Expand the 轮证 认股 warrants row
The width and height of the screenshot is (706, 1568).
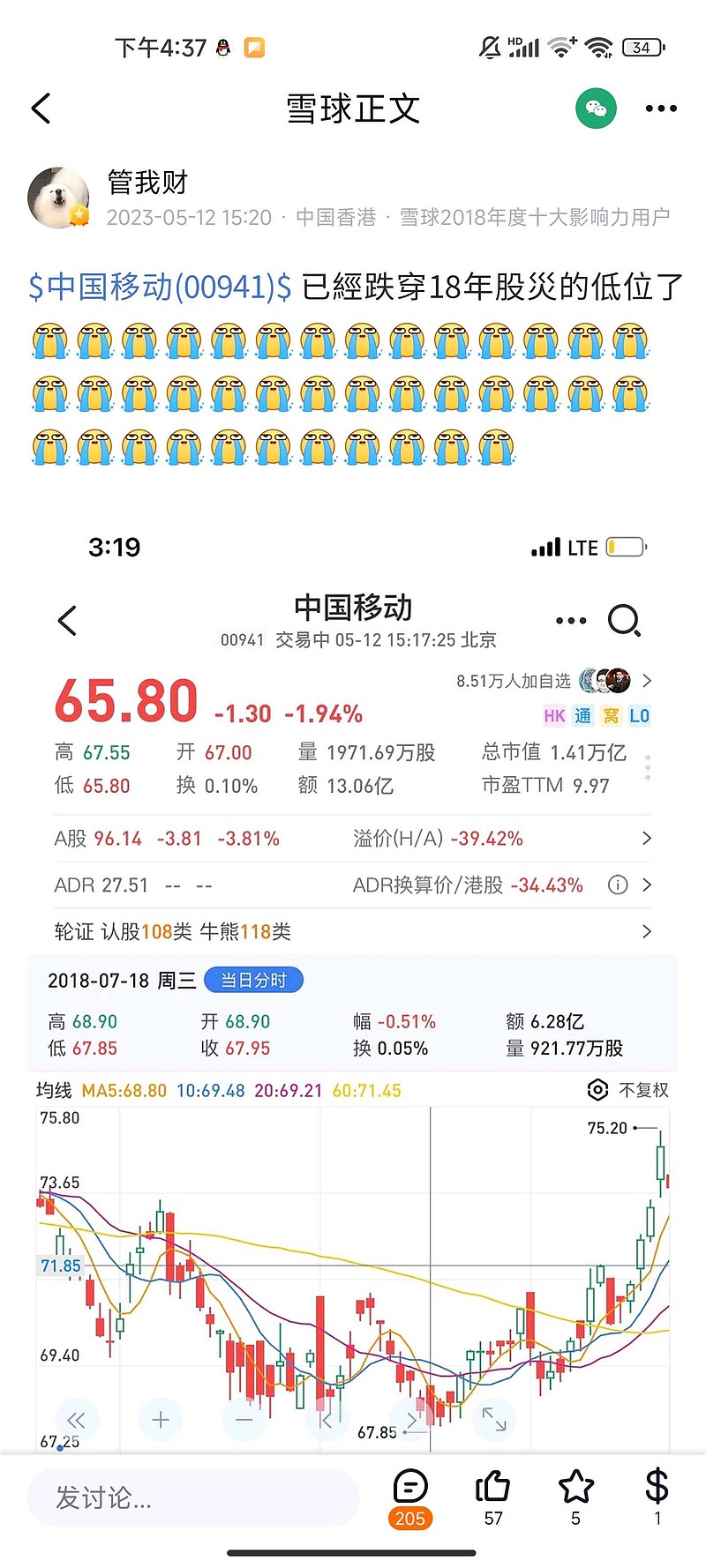pyautogui.click(x=646, y=931)
